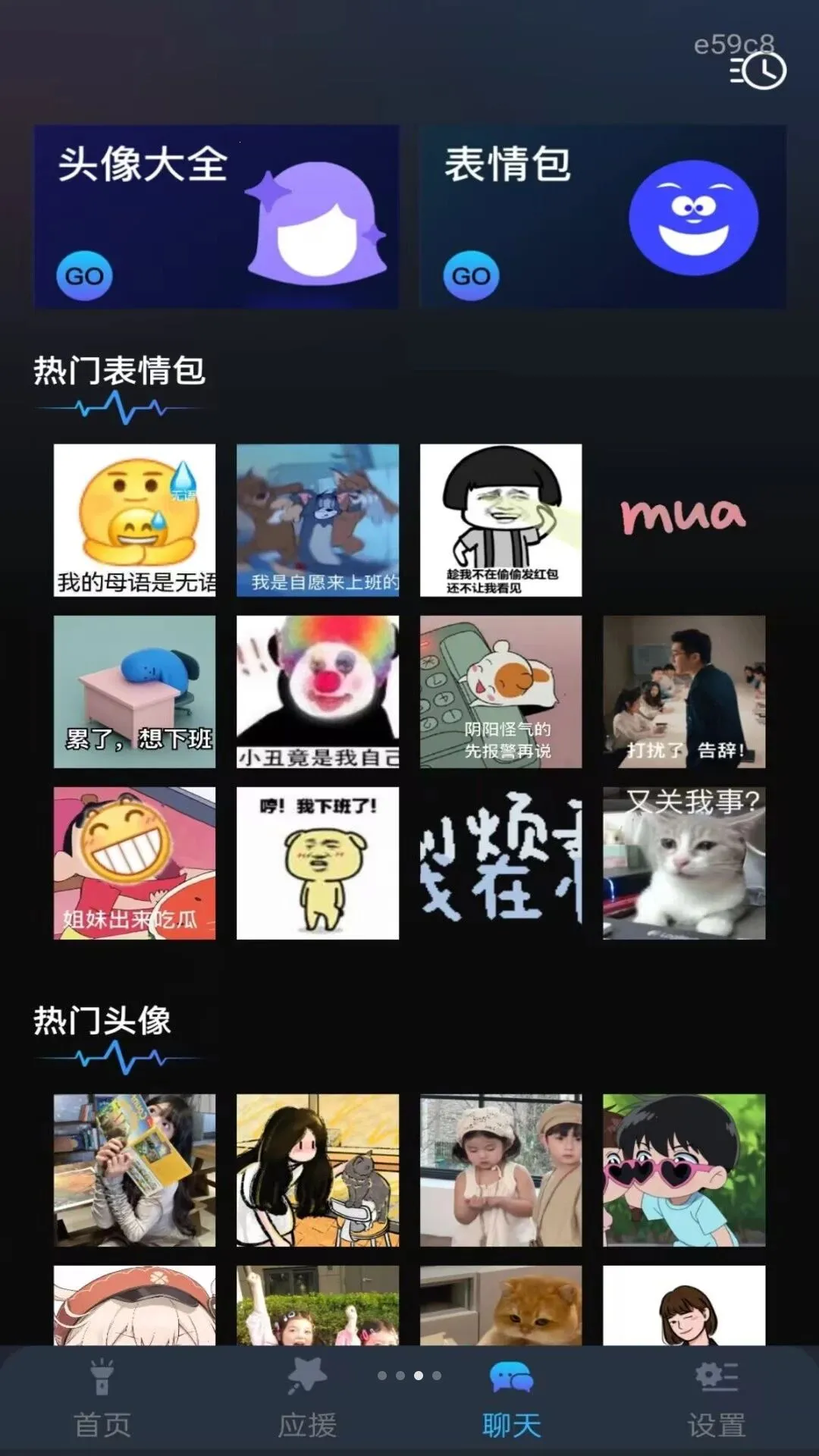The image size is (819, 1456).
Task: Open the 又关我事 cat sticker
Action: tap(684, 863)
